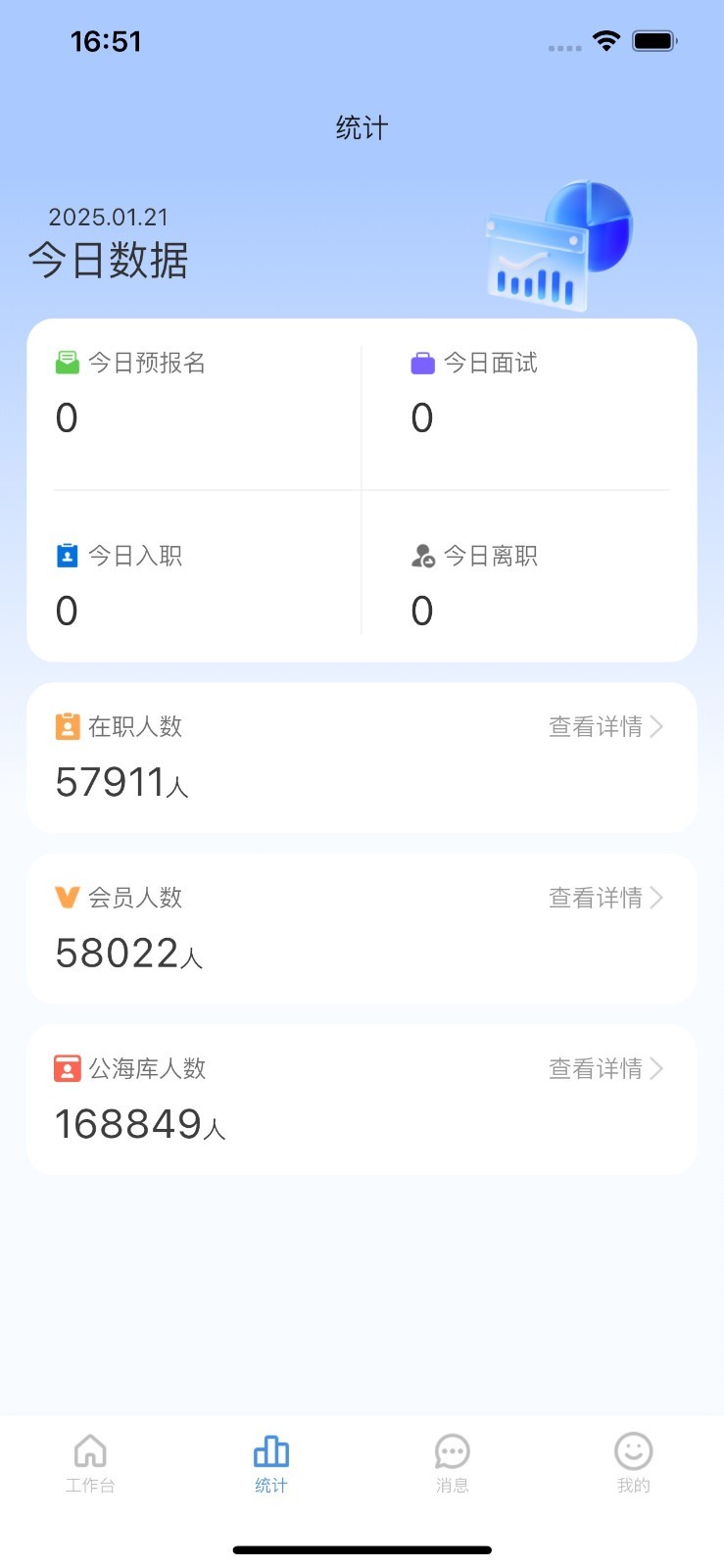This screenshot has width=724, height=1568.
Task: Open the 消息 tab
Action: pyautogui.click(x=452, y=1463)
